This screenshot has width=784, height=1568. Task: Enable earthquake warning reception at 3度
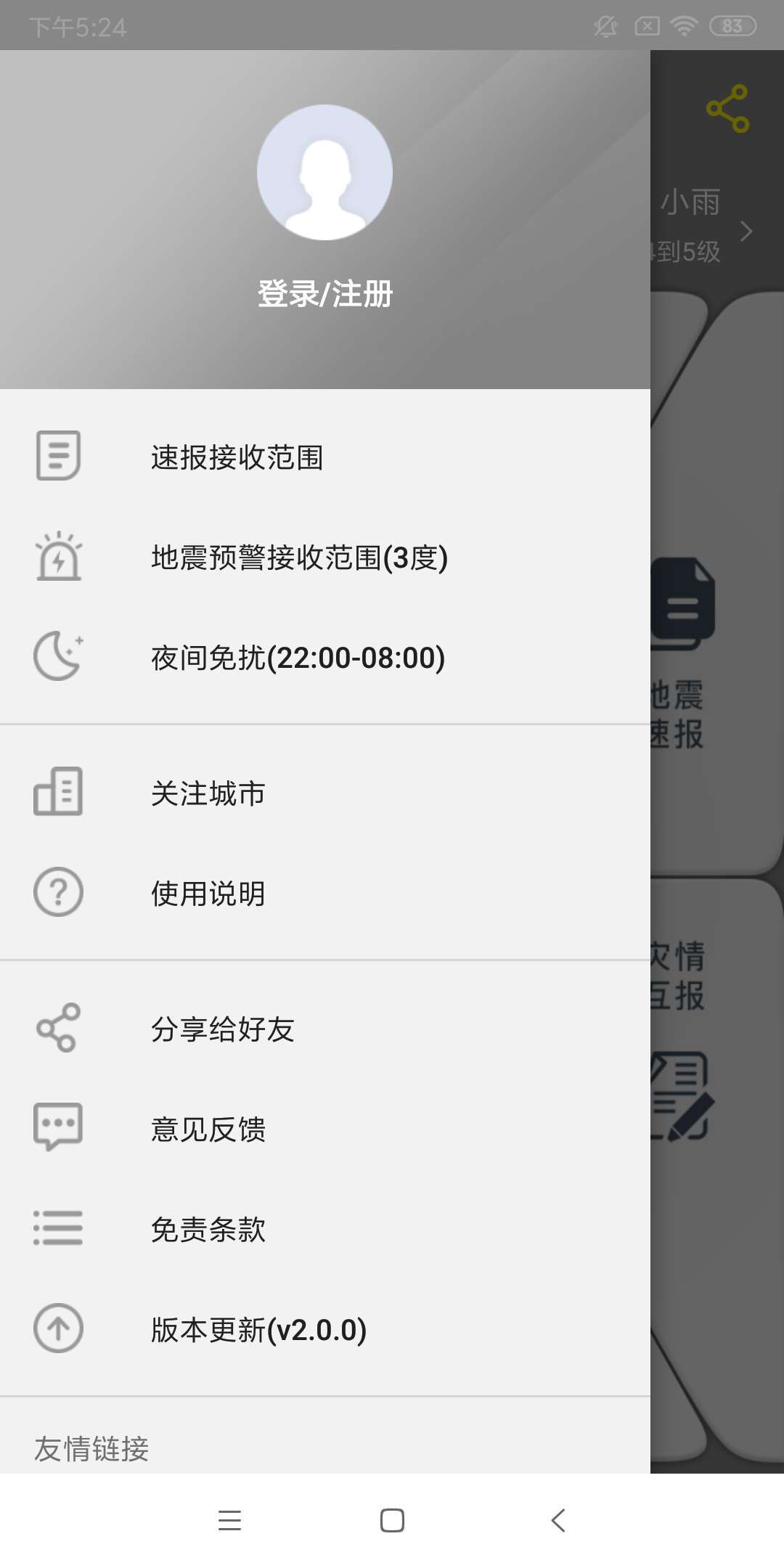click(300, 559)
